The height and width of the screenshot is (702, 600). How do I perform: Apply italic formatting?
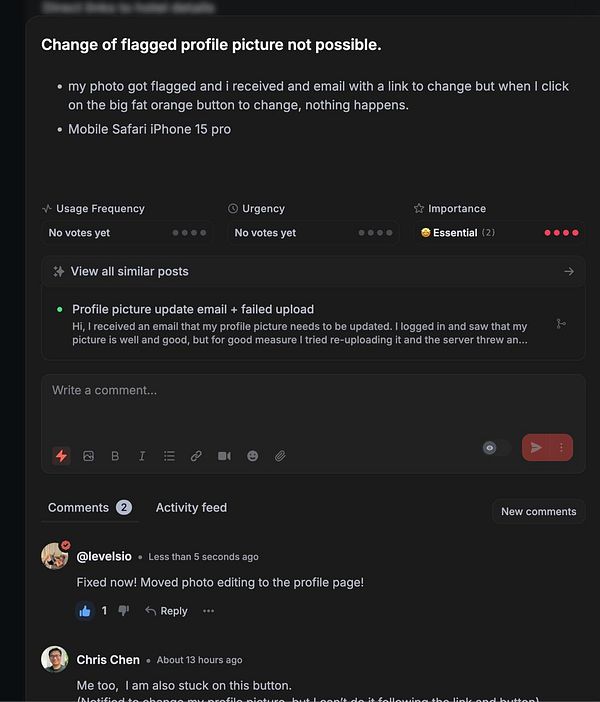[x=142, y=456]
